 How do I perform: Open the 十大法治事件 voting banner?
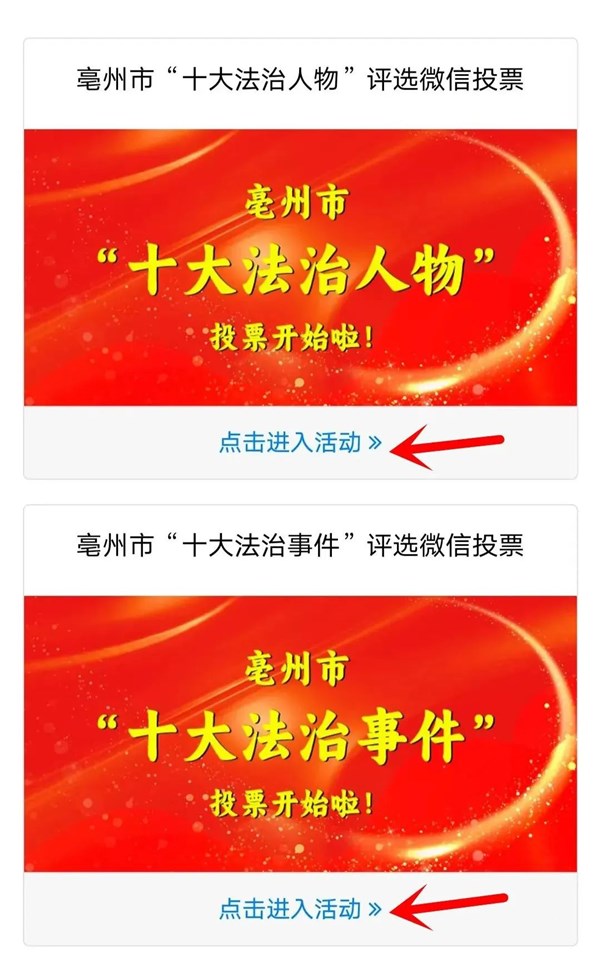coord(300,735)
